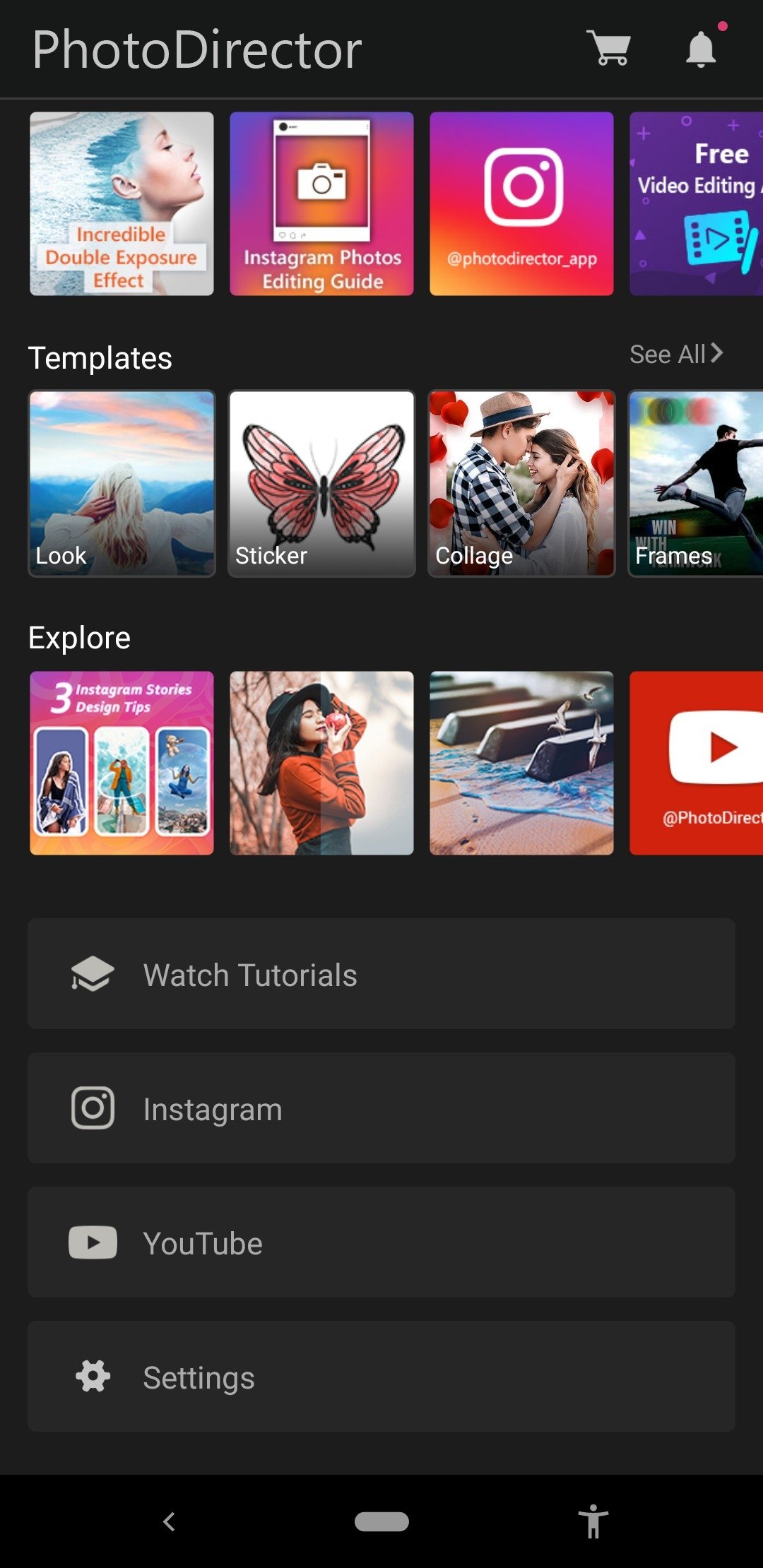Viewport: 763px width, 1568px height.
Task: Open 3 Instagram Stories Design Tips tile
Action: click(x=122, y=763)
